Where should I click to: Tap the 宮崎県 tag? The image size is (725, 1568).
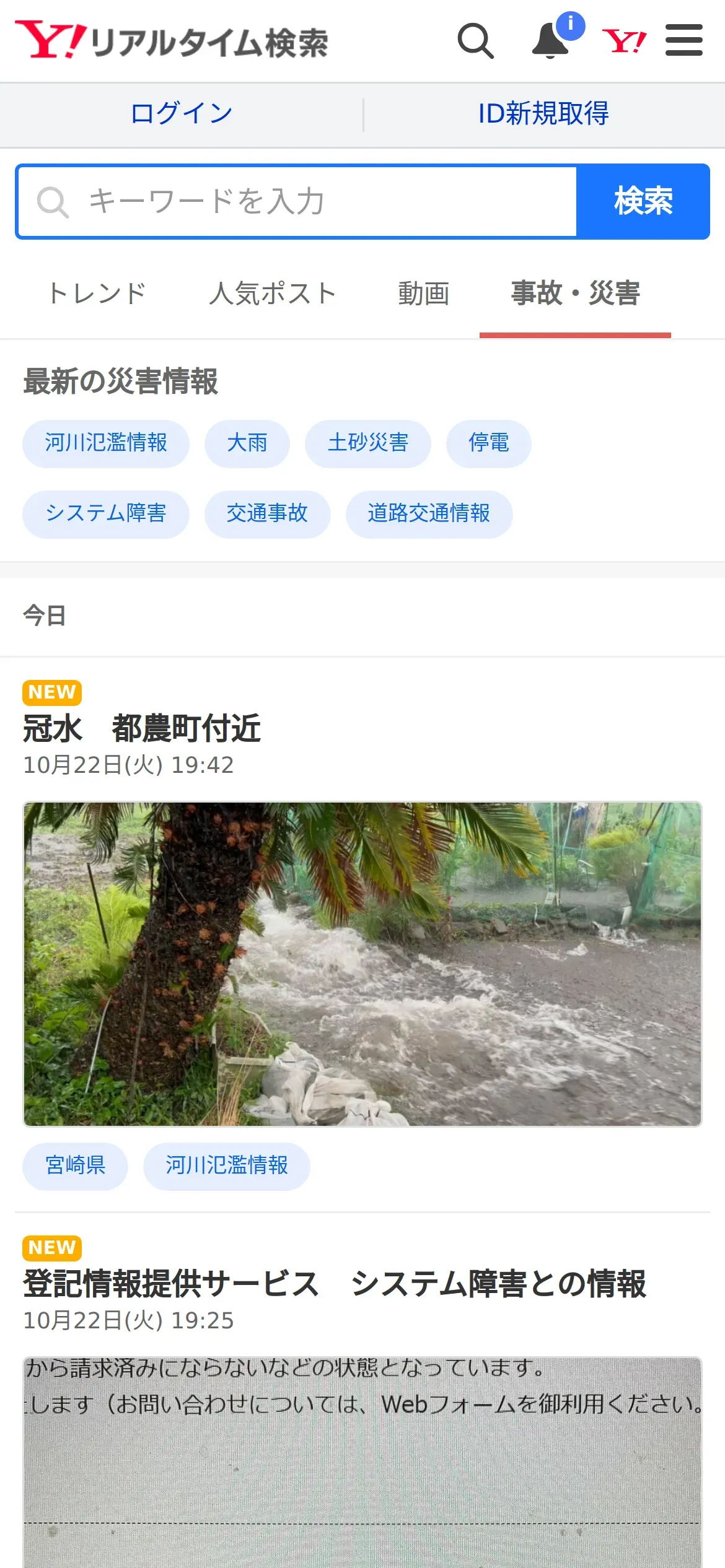tap(76, 1166)
